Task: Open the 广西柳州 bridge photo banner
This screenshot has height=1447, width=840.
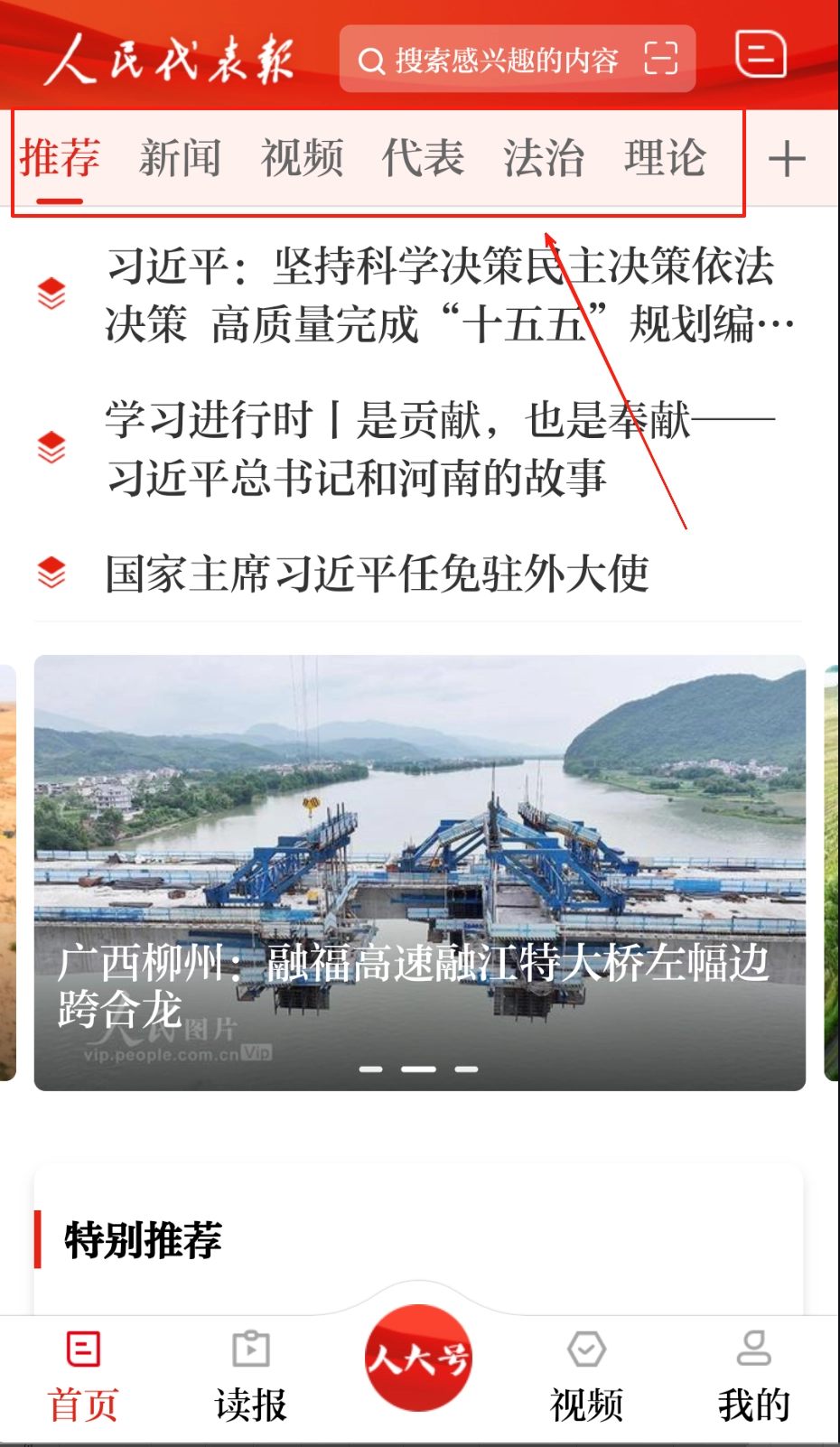Action: coord(419,872)
